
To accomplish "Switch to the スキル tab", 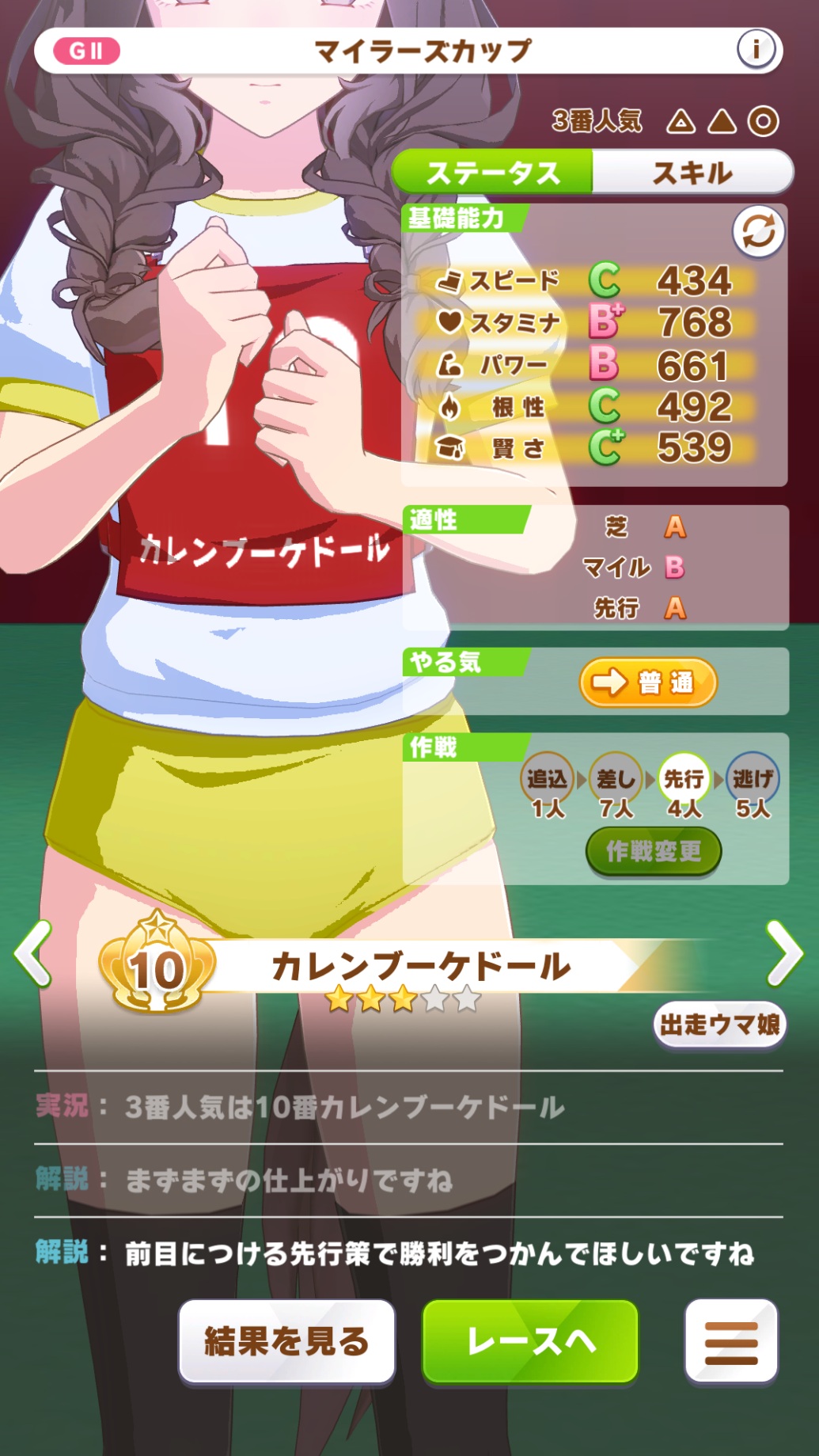I will tap(692, 173).
